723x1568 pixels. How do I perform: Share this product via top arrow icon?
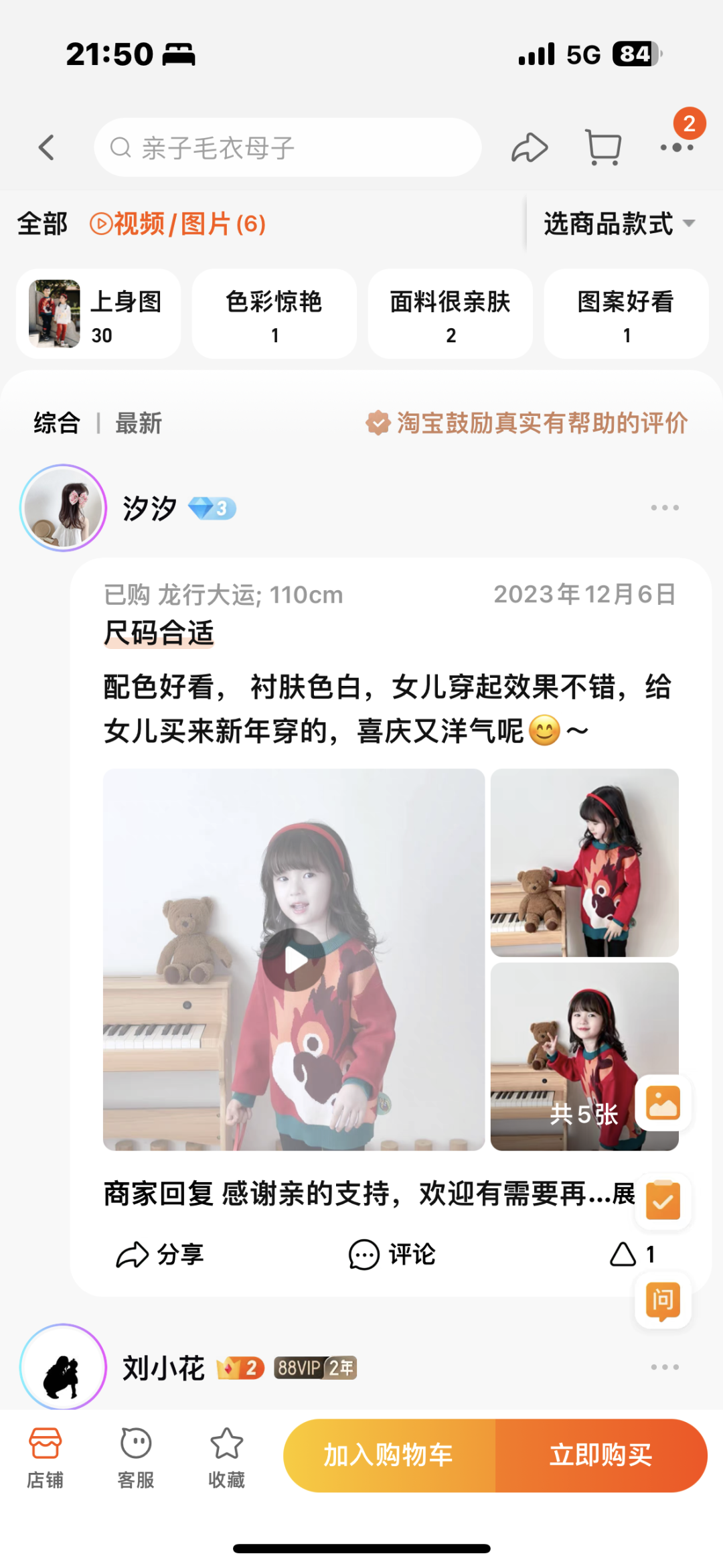pos(530,147)
